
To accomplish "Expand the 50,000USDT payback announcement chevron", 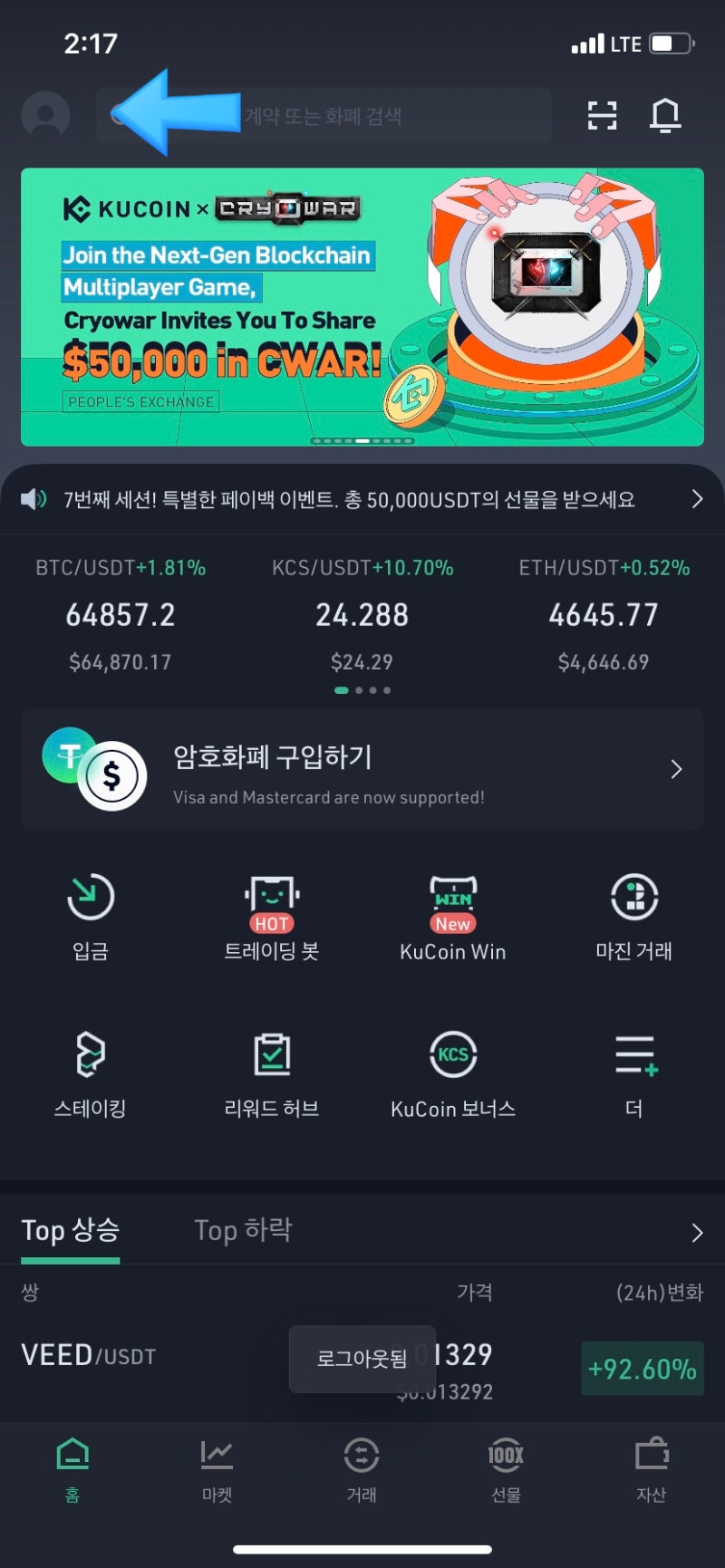I will (697, 499).
